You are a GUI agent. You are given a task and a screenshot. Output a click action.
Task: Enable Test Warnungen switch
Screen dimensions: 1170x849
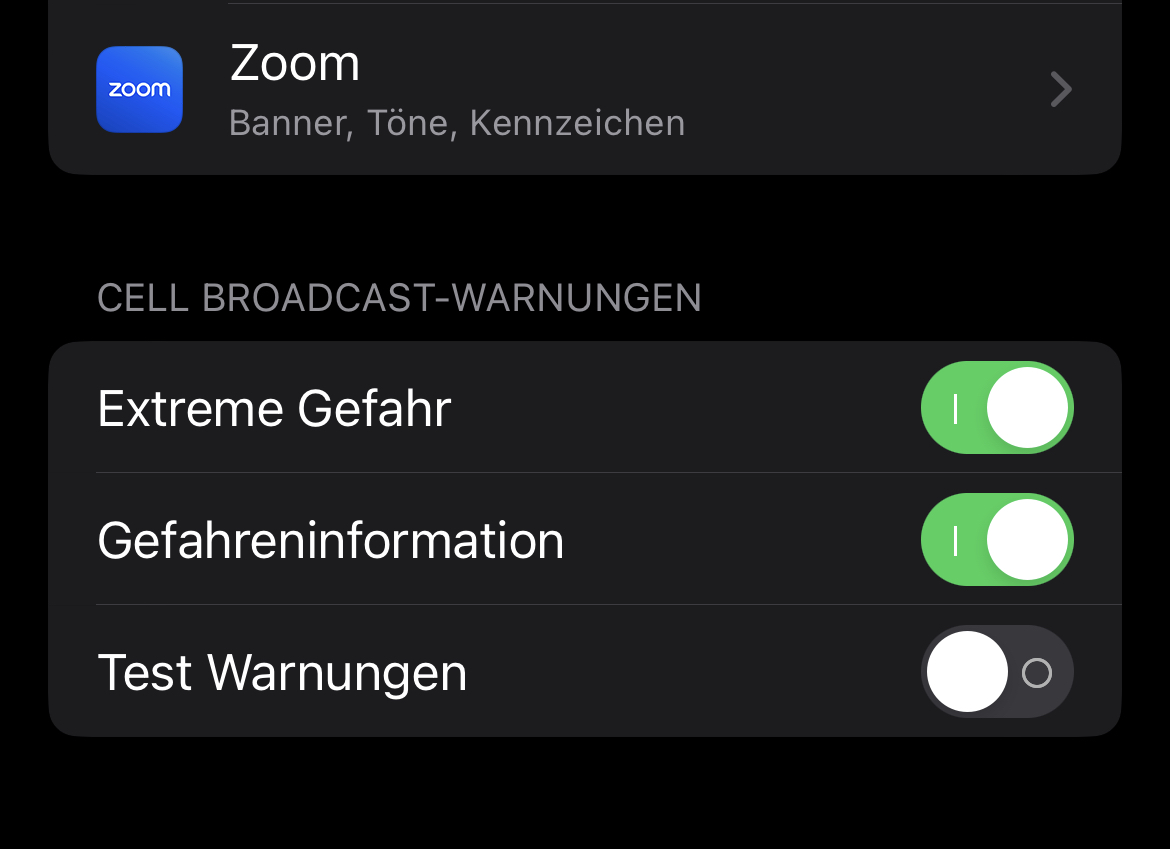996,672
